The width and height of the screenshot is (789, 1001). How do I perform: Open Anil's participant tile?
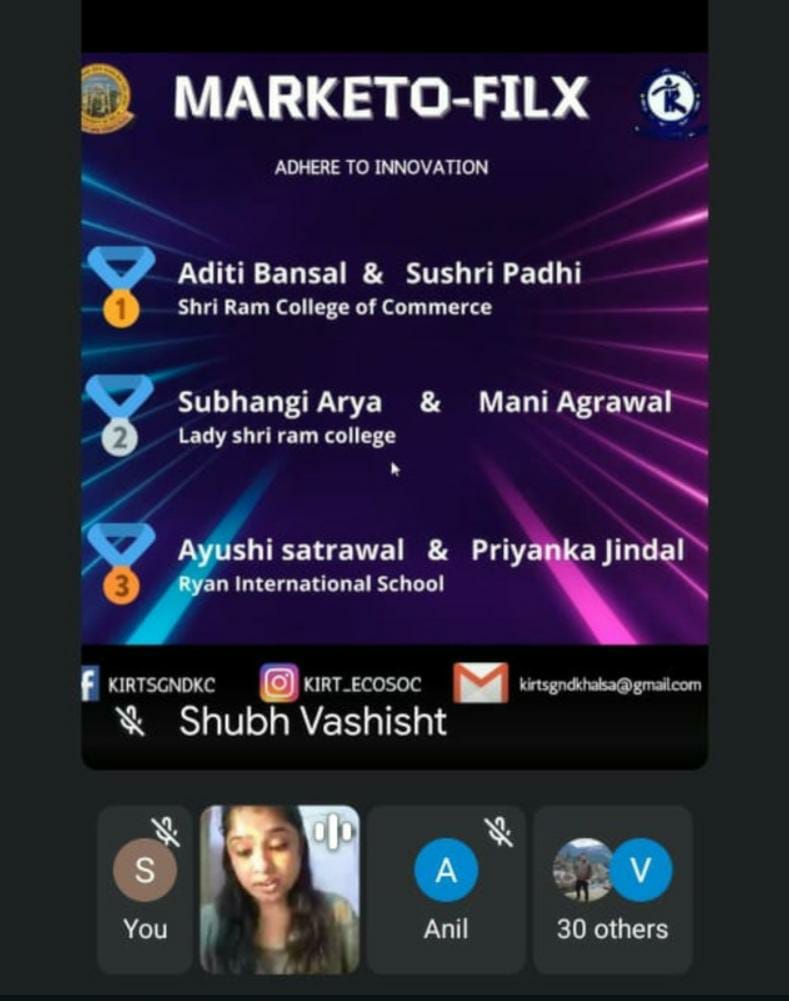click(x=446, y=890)
